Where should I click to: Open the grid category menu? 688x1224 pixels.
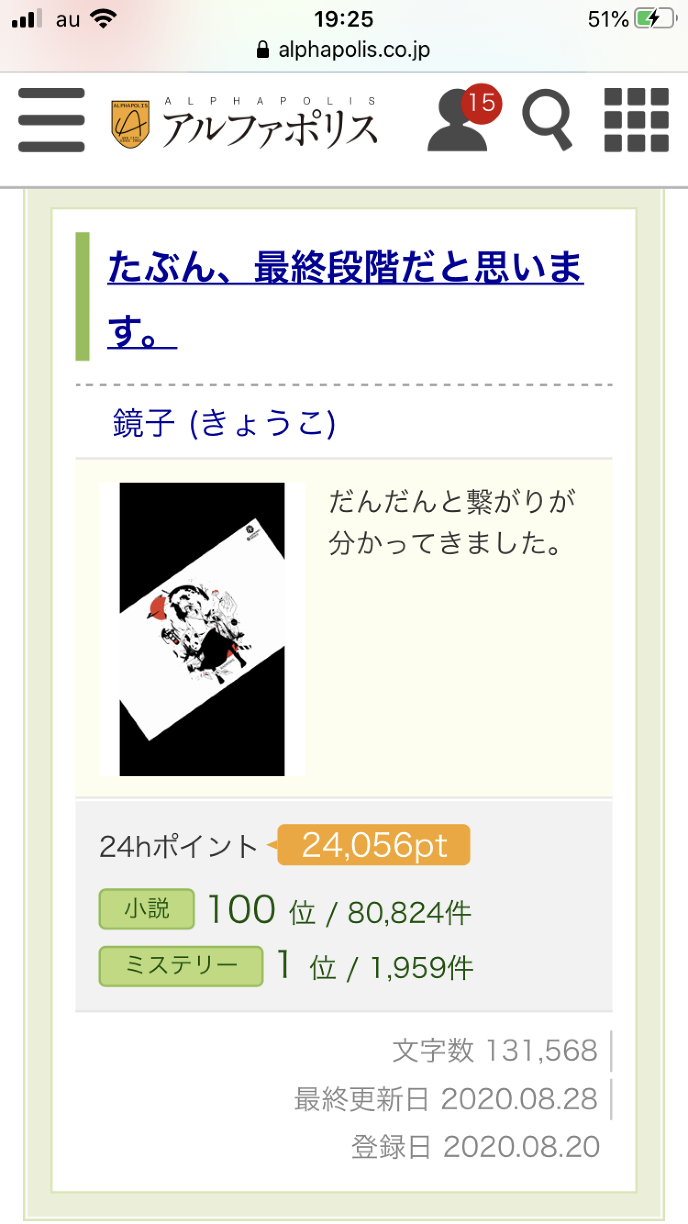[x=636, y=120]
